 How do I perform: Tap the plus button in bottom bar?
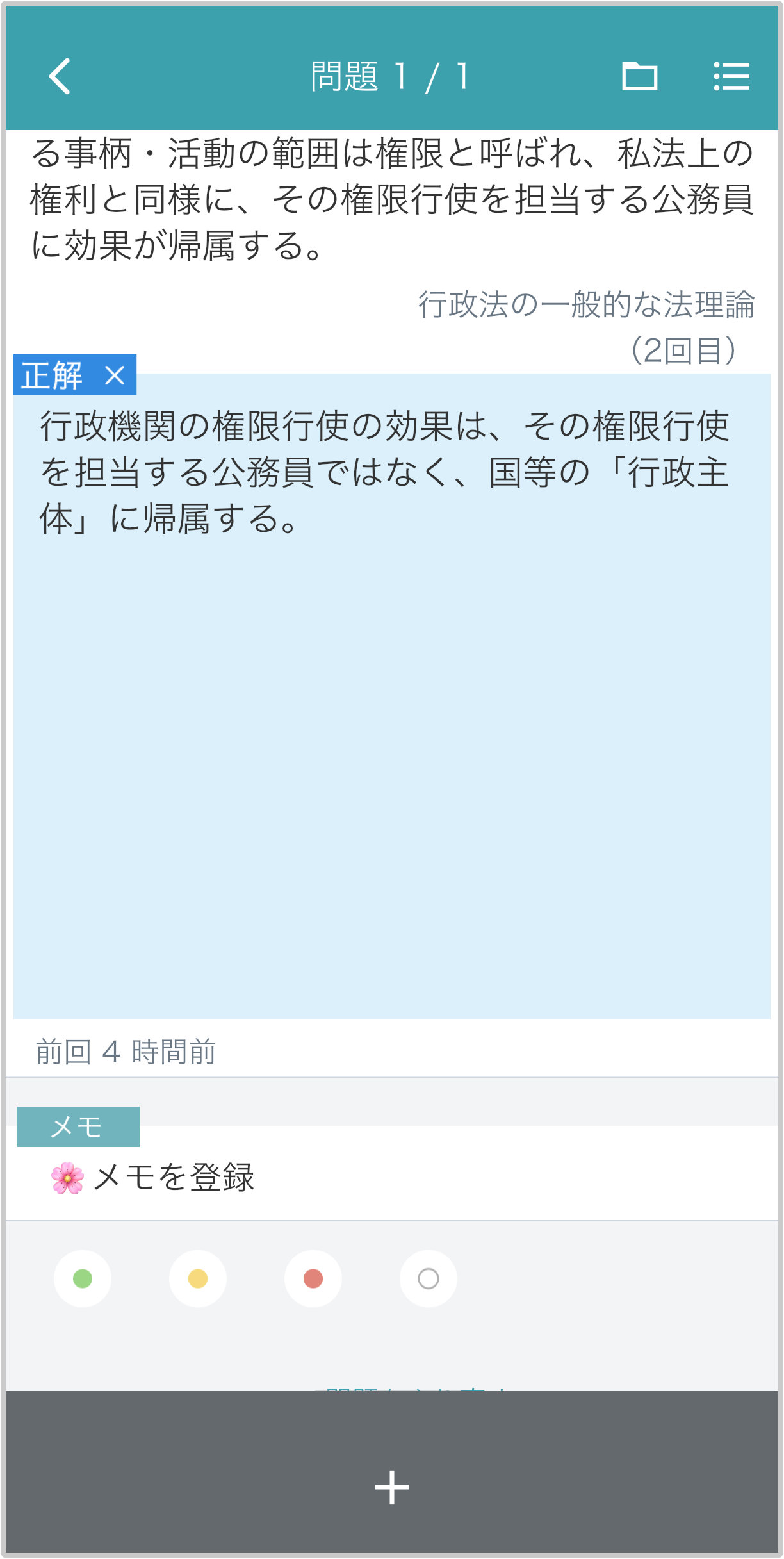coord(392,1487)
